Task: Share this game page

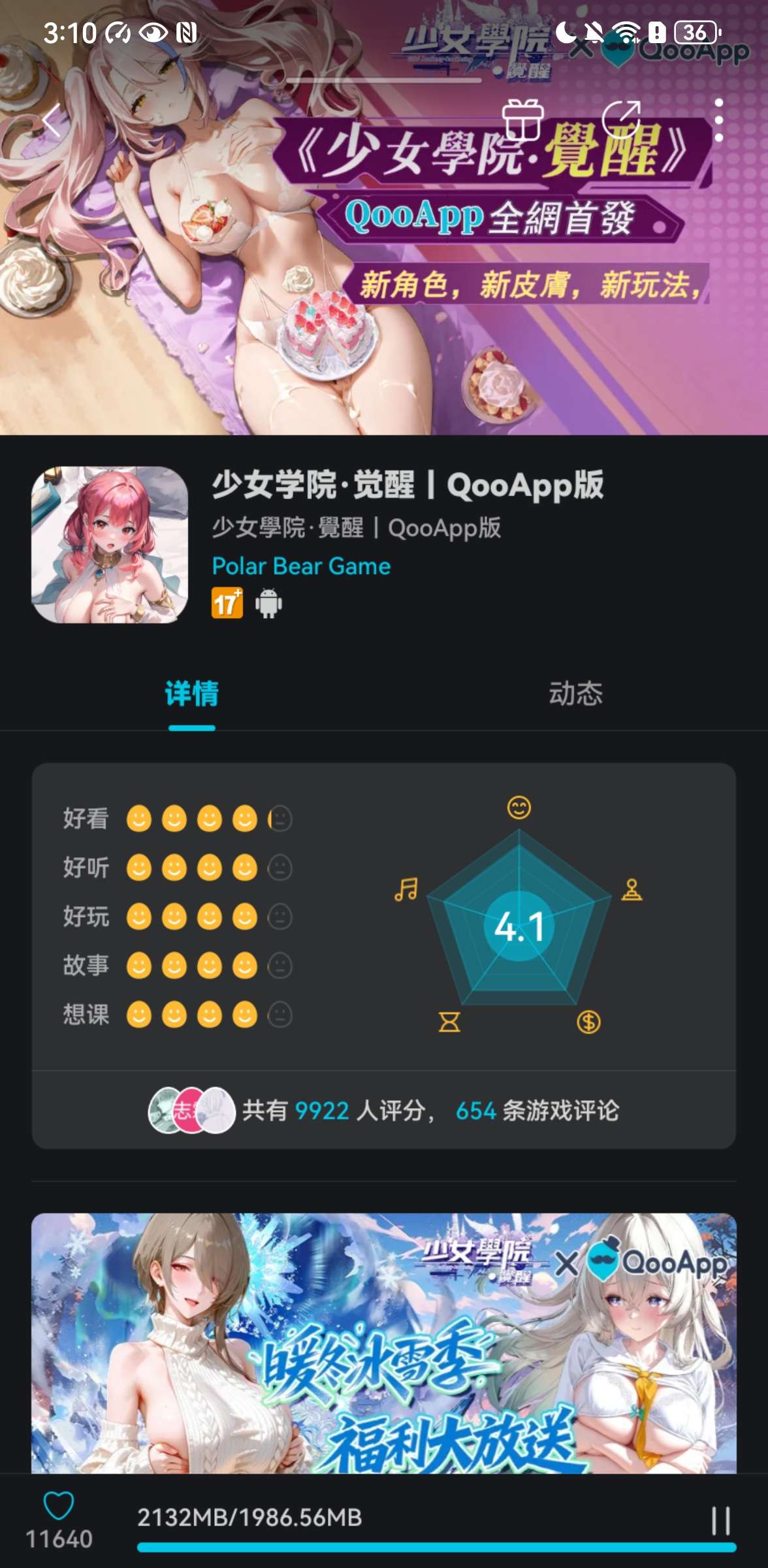Action: 621,120
